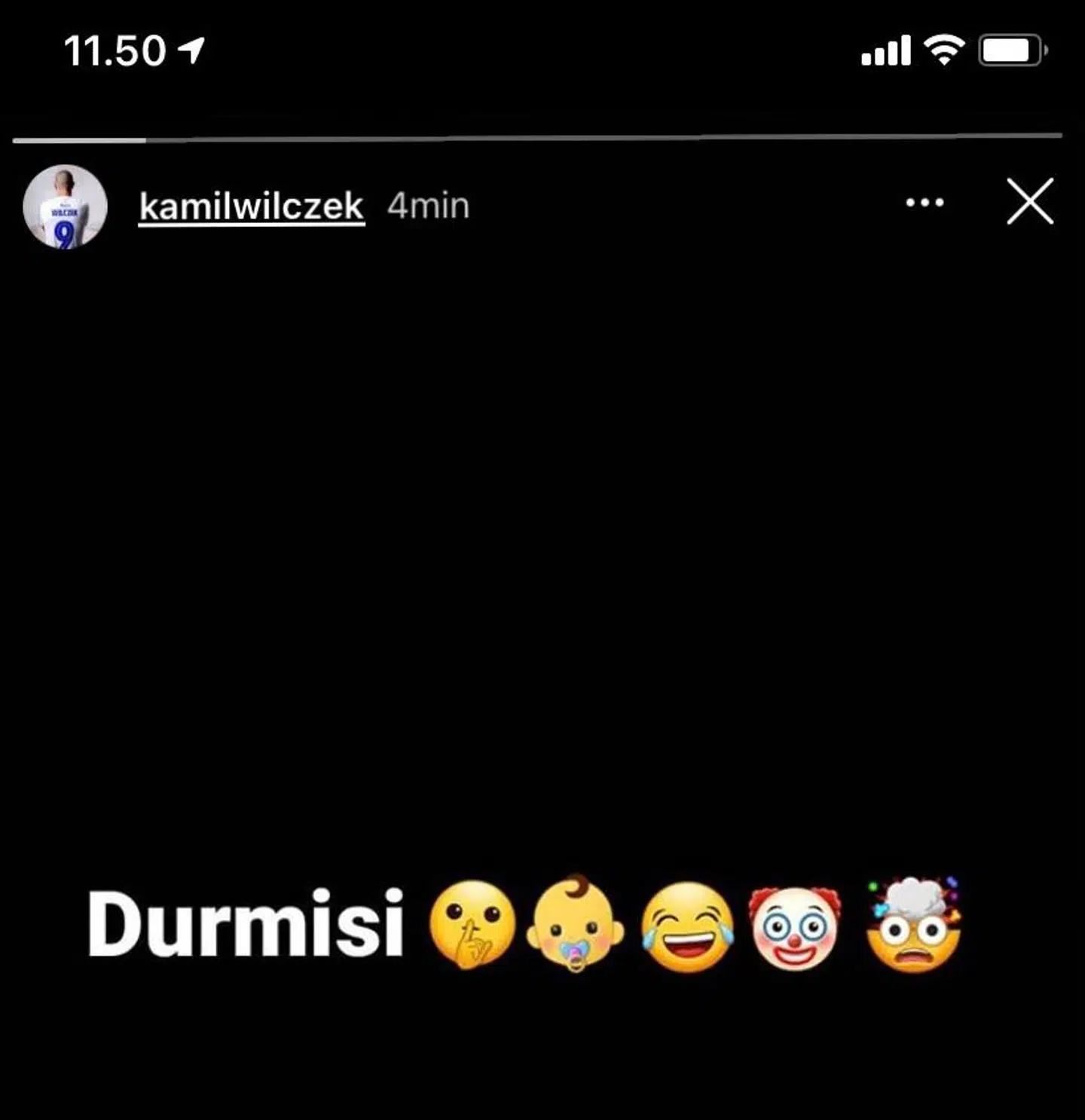Open the kamilwilczek username link
The image size is (1085, 1120).
(251, 206)
